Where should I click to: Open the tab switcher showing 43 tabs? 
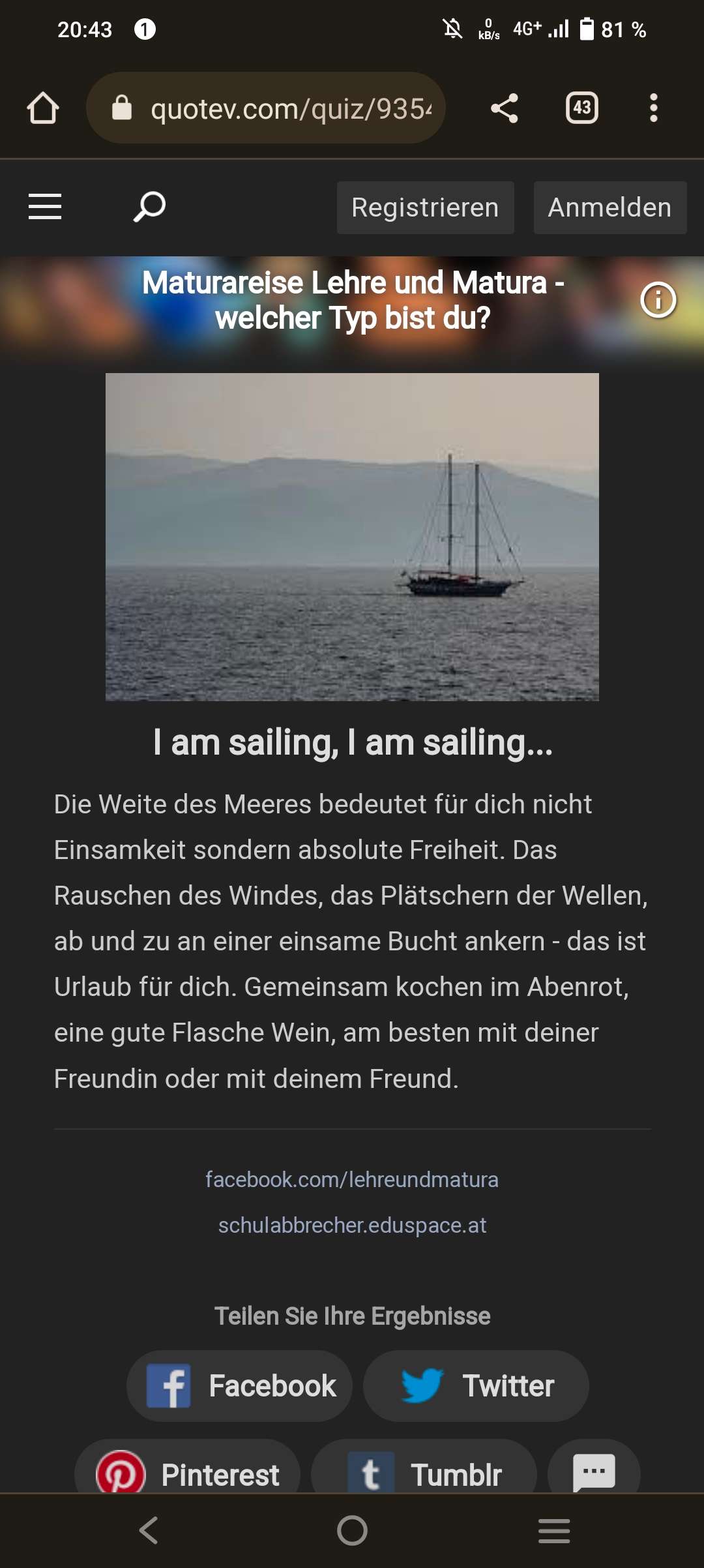(x=581, y=108)
